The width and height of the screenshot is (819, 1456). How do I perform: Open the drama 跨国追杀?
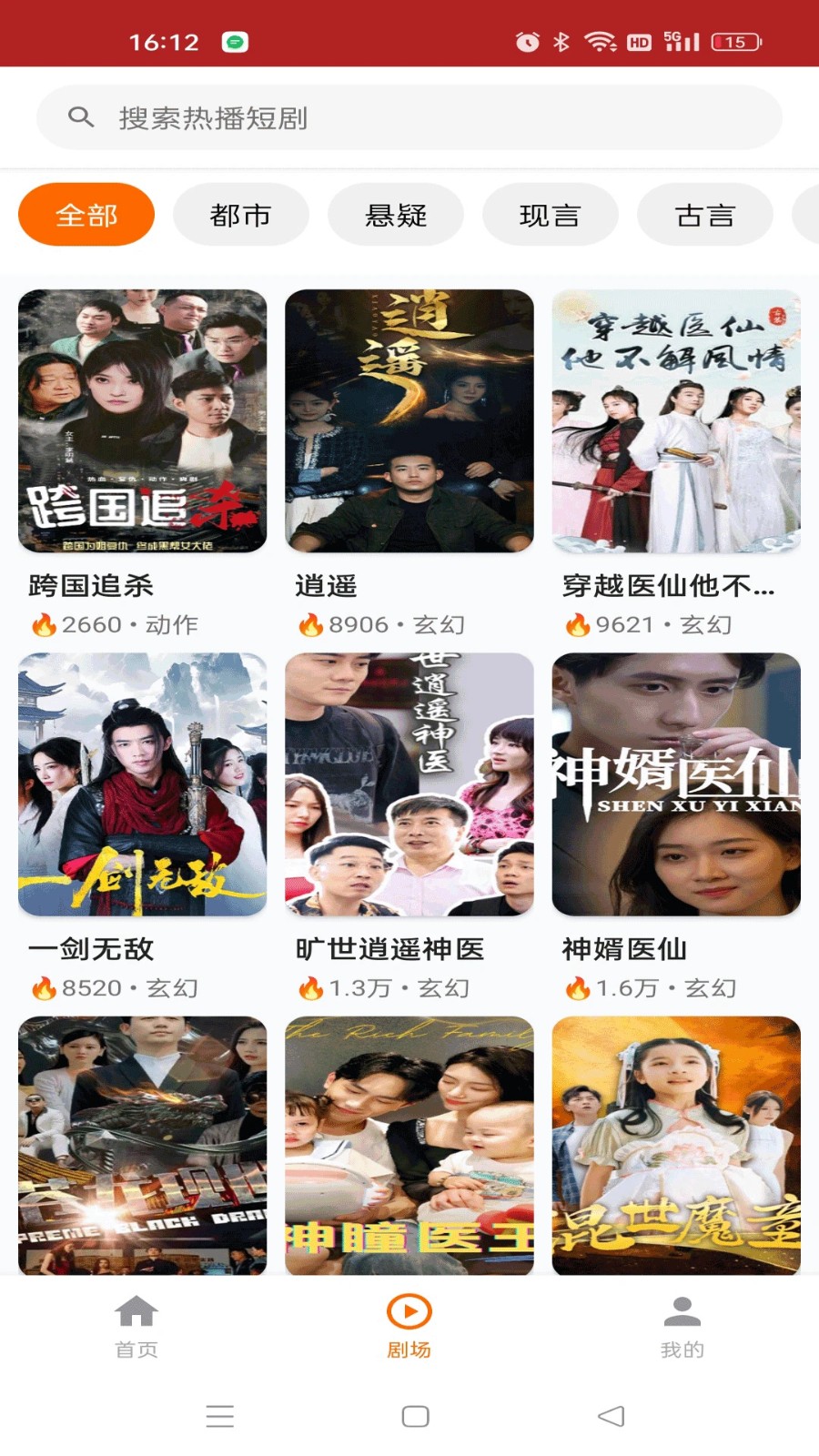[143, 421]
